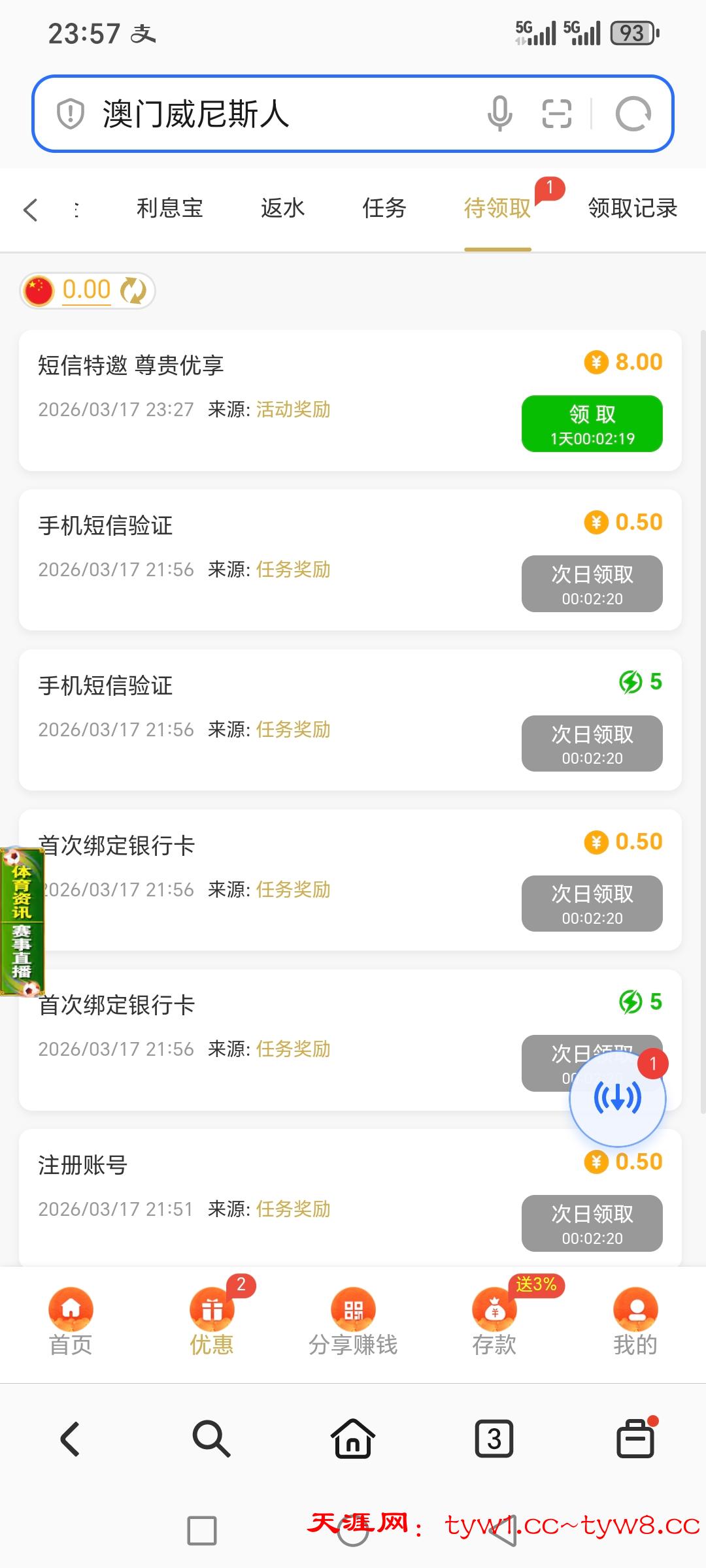Switch to the 返水 tab
Screen dimensions: 706x1568
(282, 208)
